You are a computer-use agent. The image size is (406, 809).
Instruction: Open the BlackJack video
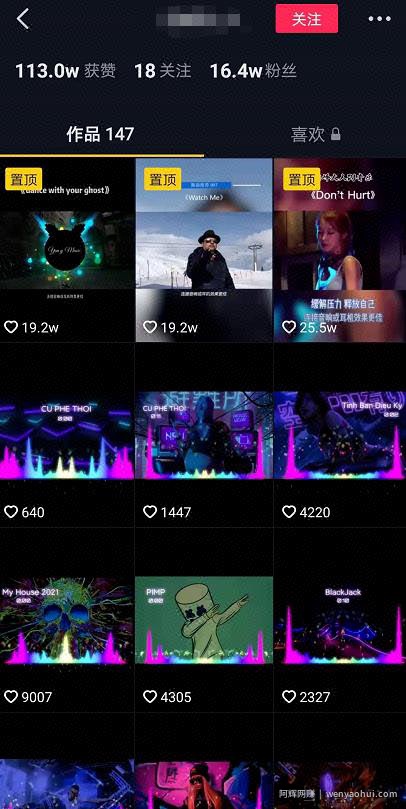coord(340,620)
